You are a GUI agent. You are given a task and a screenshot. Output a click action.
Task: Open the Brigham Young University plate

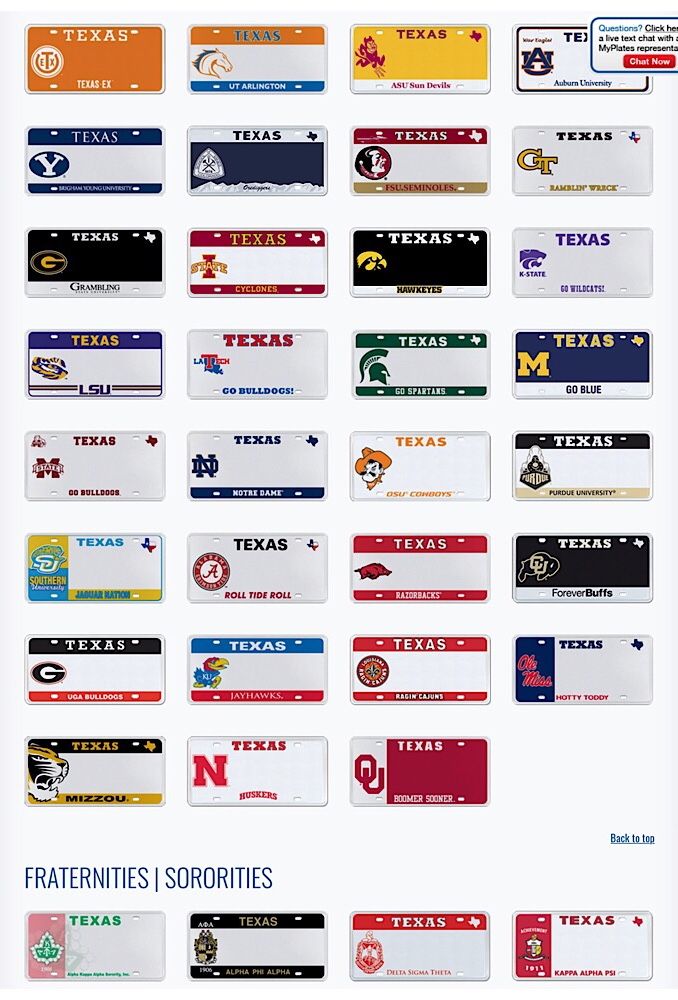pyautogui.click(x=95, y=161)
